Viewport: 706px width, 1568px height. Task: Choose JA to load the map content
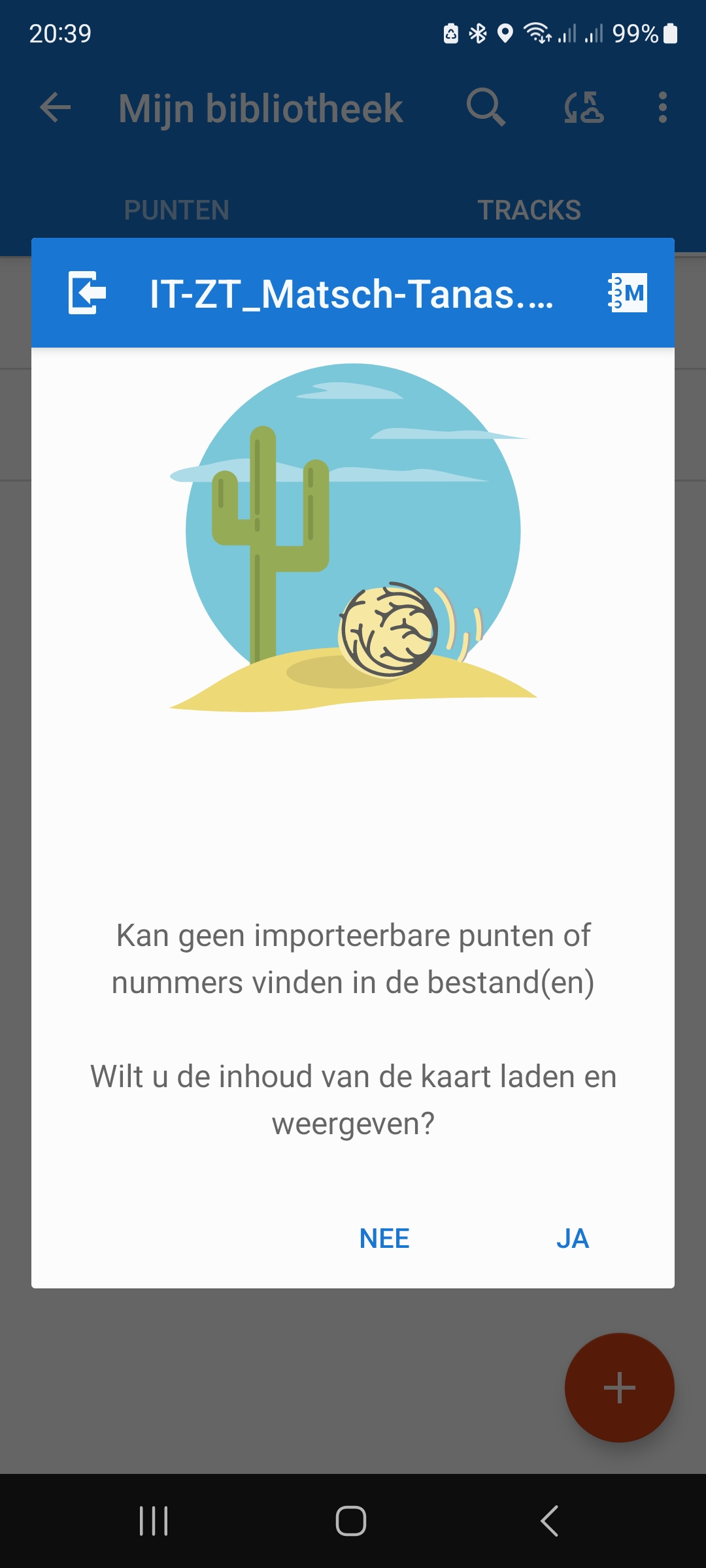pyautogui.click(x=573, y=1238)
